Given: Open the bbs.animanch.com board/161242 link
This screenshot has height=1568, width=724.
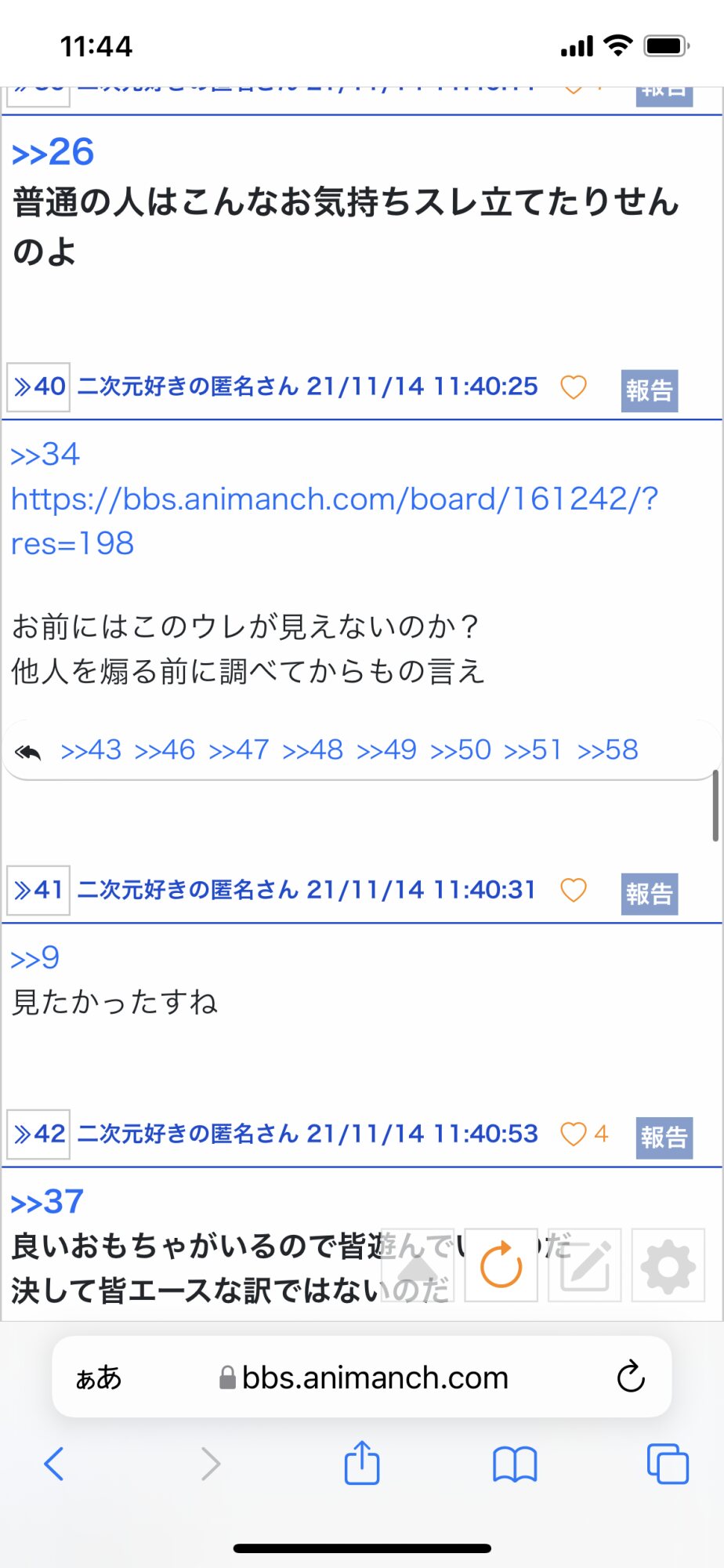Looking at the screenshot, I should [335, 521].
